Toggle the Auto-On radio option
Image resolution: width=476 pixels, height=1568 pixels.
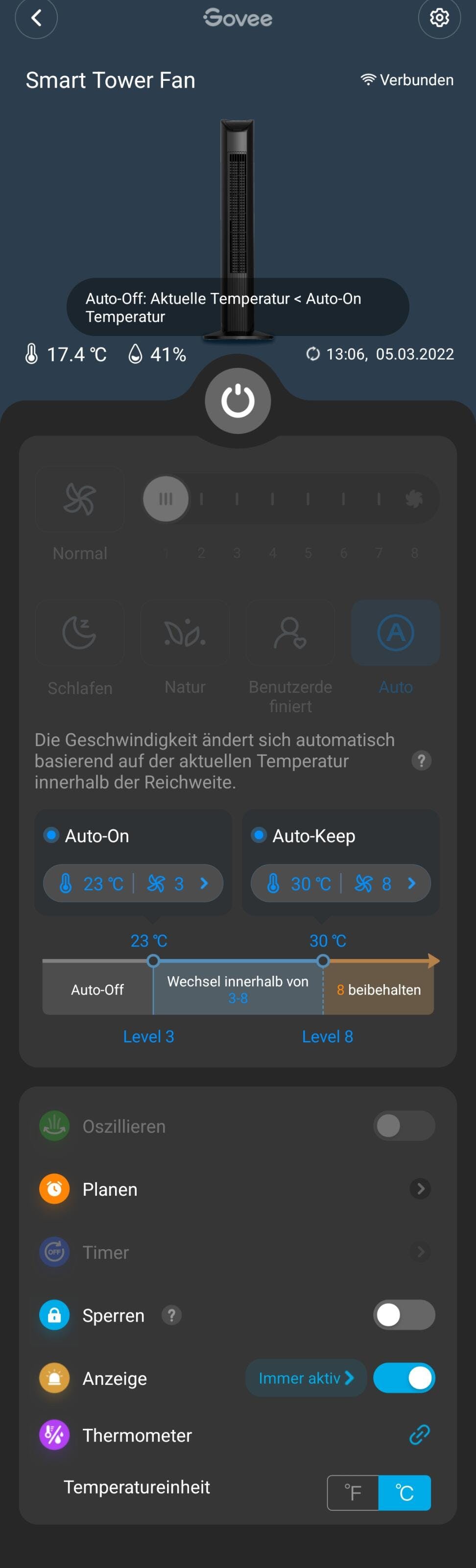[52, 835]
